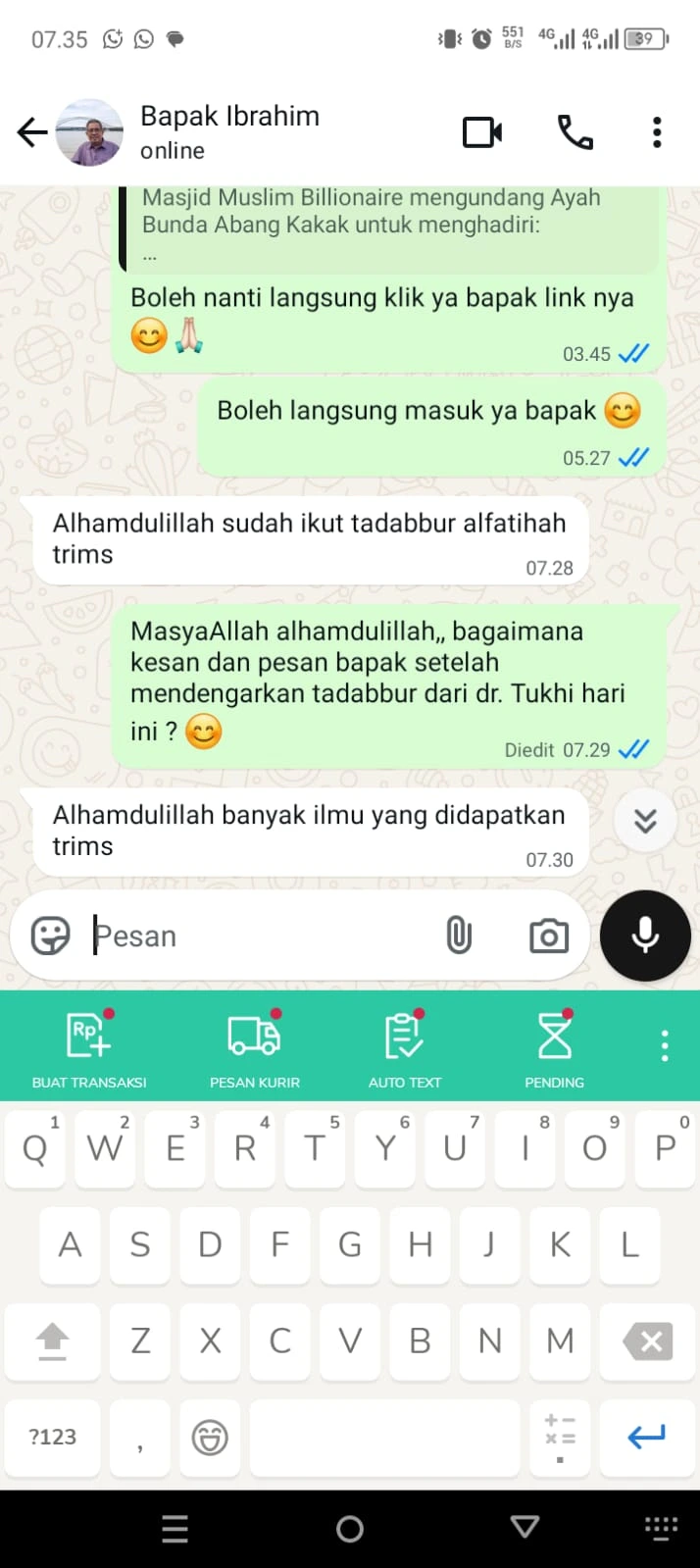
Task: View Pending items
Action: (554, 1047)
